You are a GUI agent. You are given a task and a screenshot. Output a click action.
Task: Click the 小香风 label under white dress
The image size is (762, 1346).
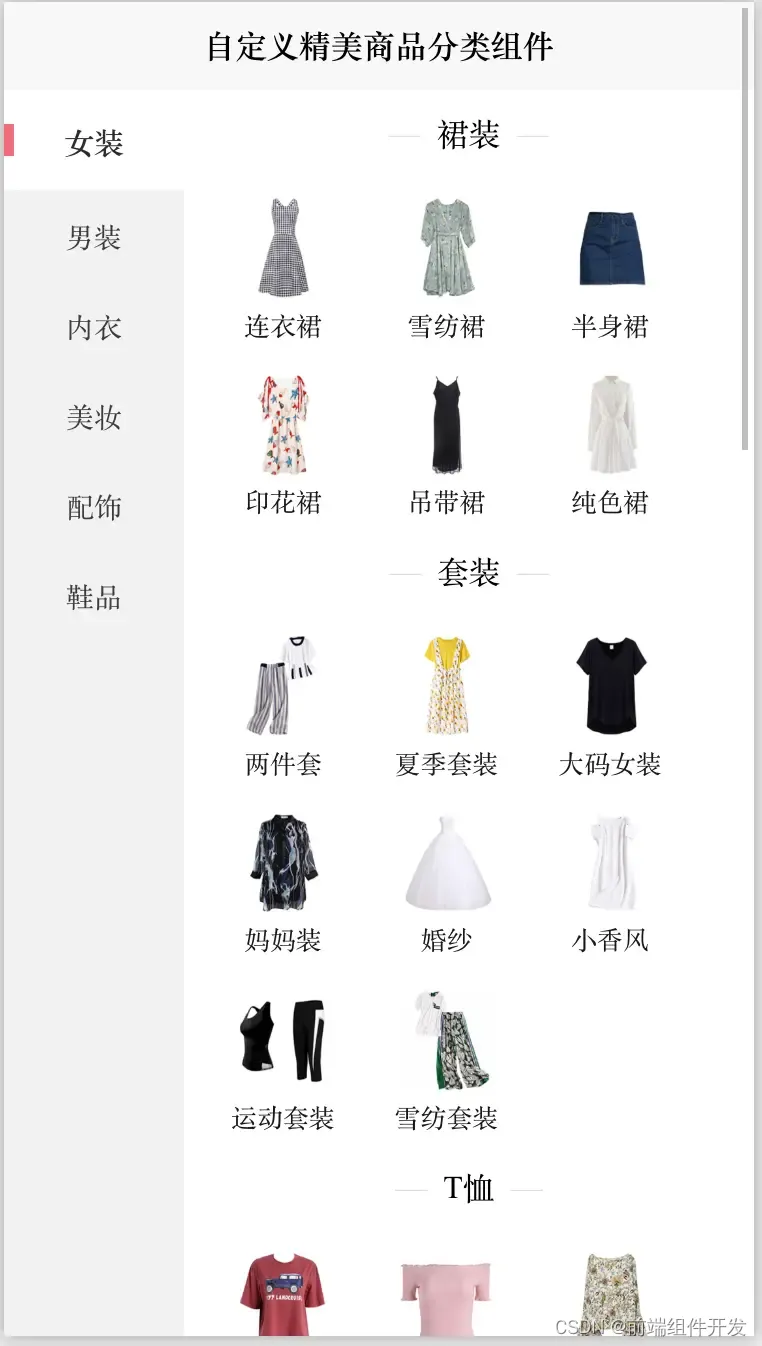[x=611, y=940]
